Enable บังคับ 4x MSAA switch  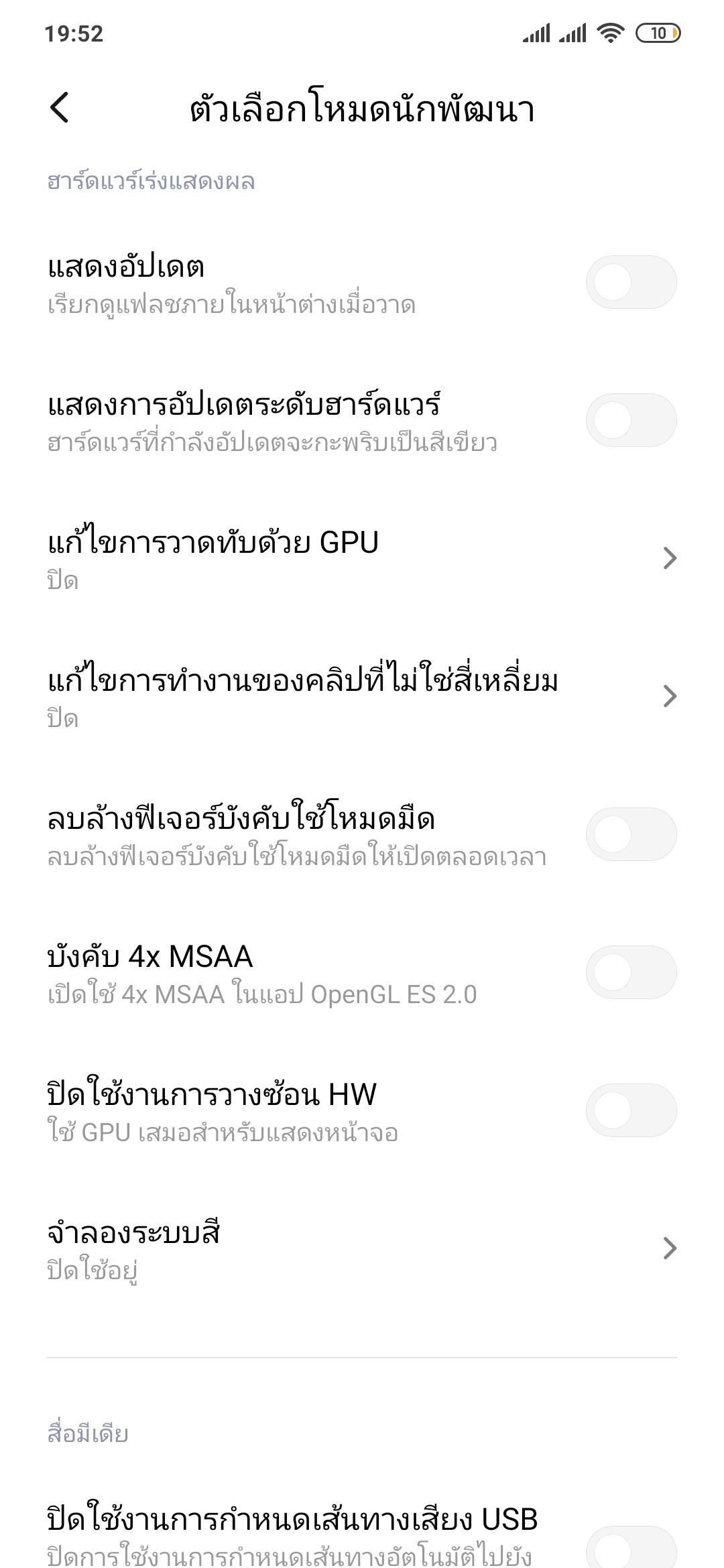point(630,972)
